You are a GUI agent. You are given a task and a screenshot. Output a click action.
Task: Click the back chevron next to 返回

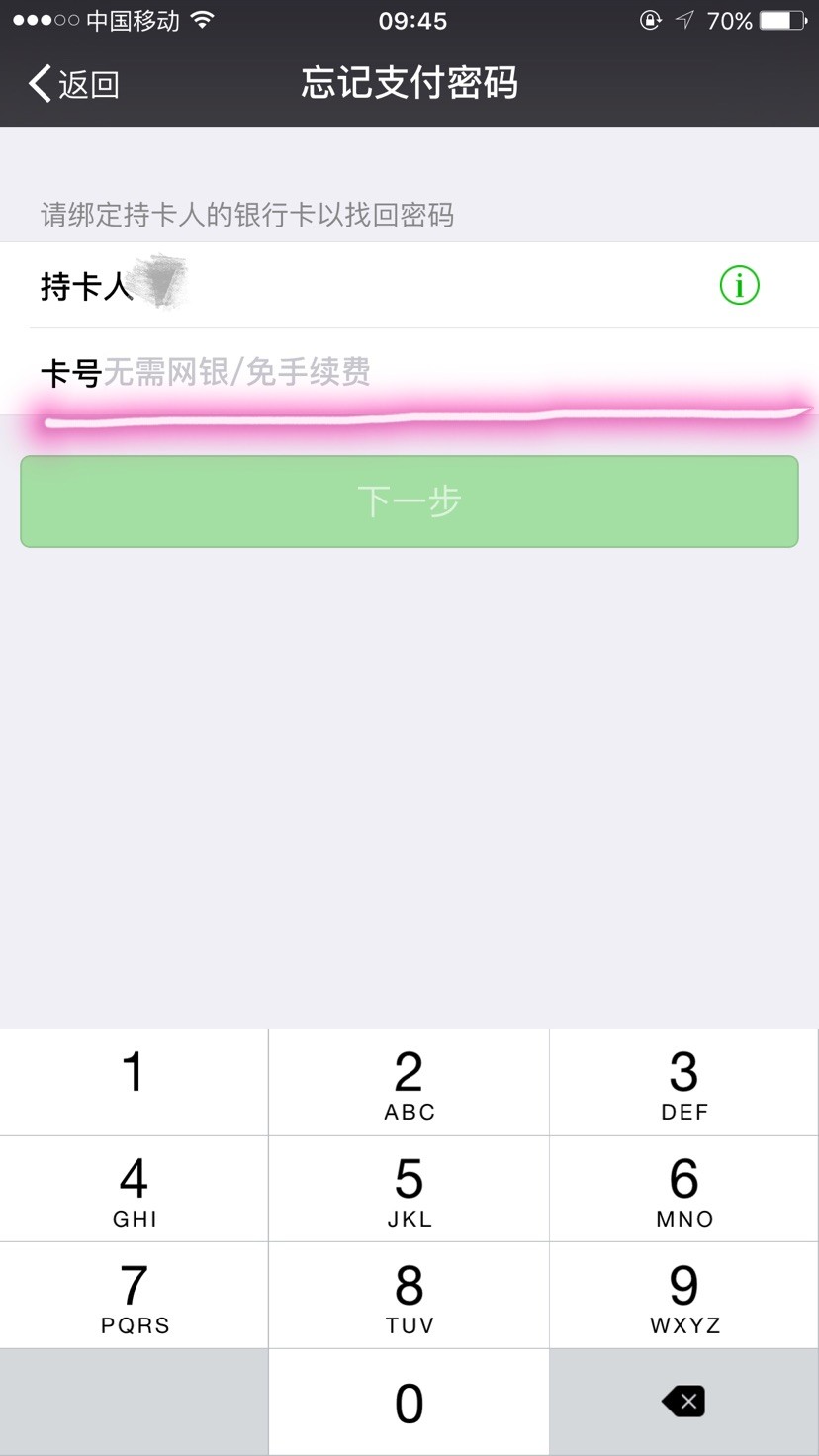click(x=38, y=84)
